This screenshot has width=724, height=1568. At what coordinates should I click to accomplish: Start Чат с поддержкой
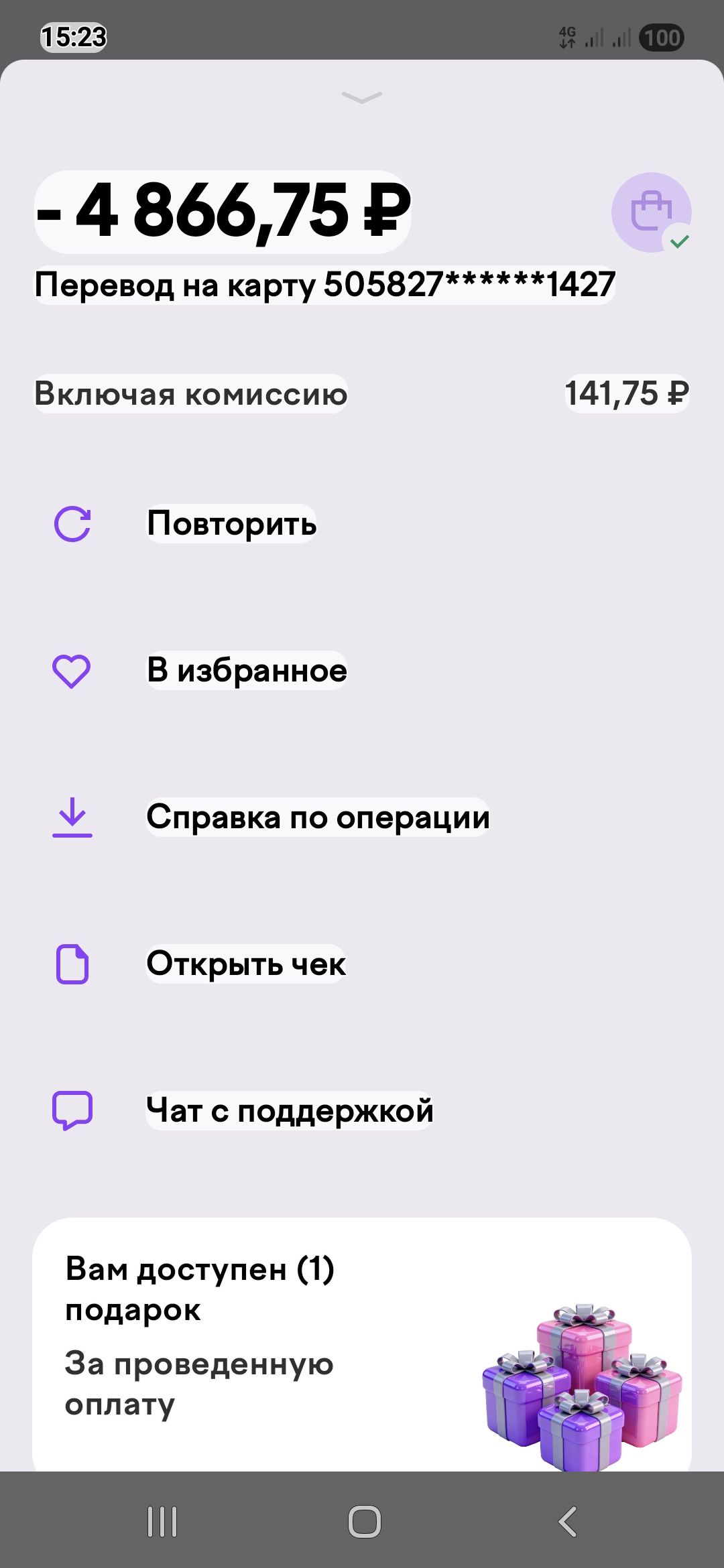(290, 1111)
